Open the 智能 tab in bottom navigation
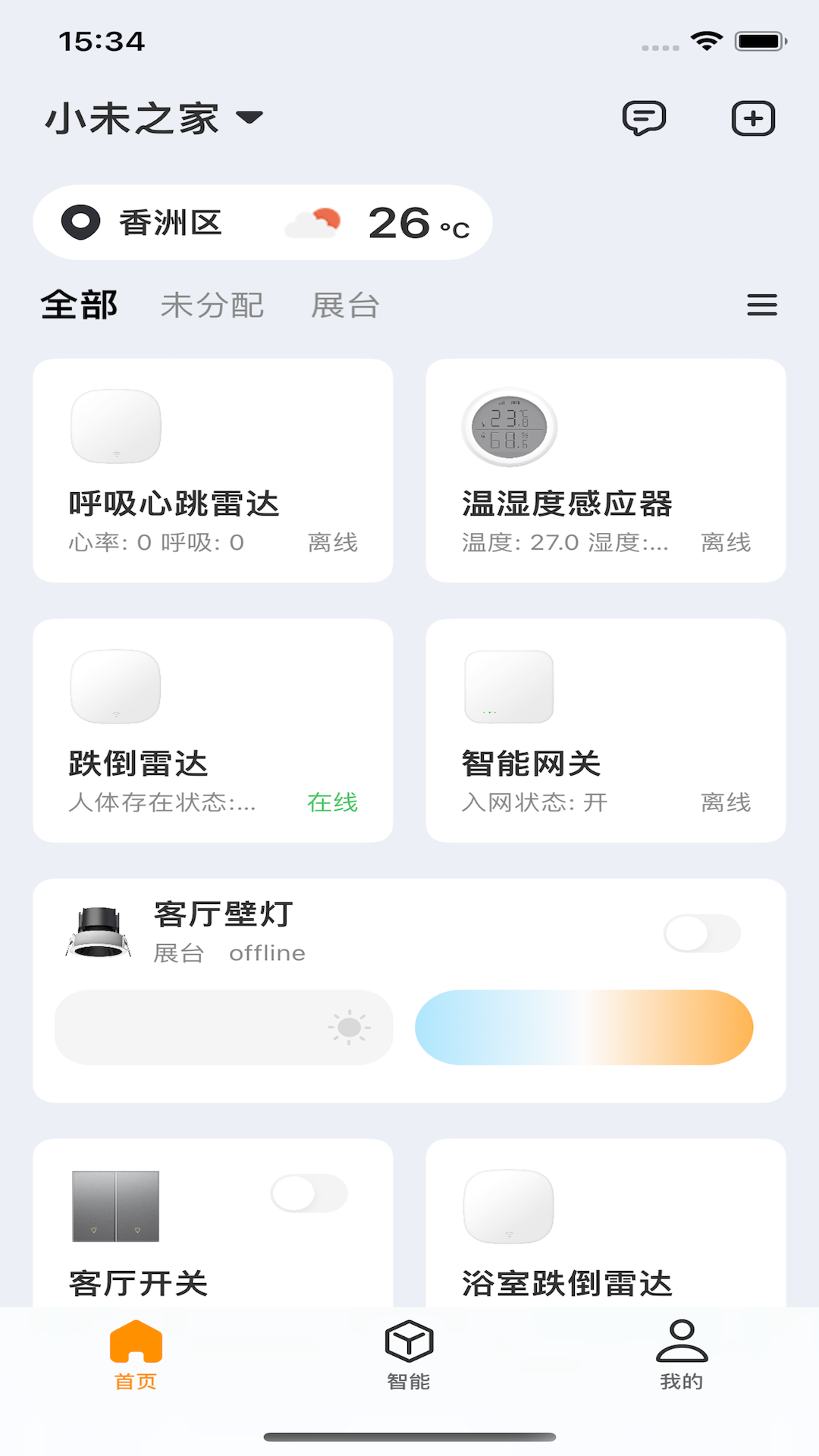Viewport: 819px width, 1456px height. click(x=409, y=1361)
